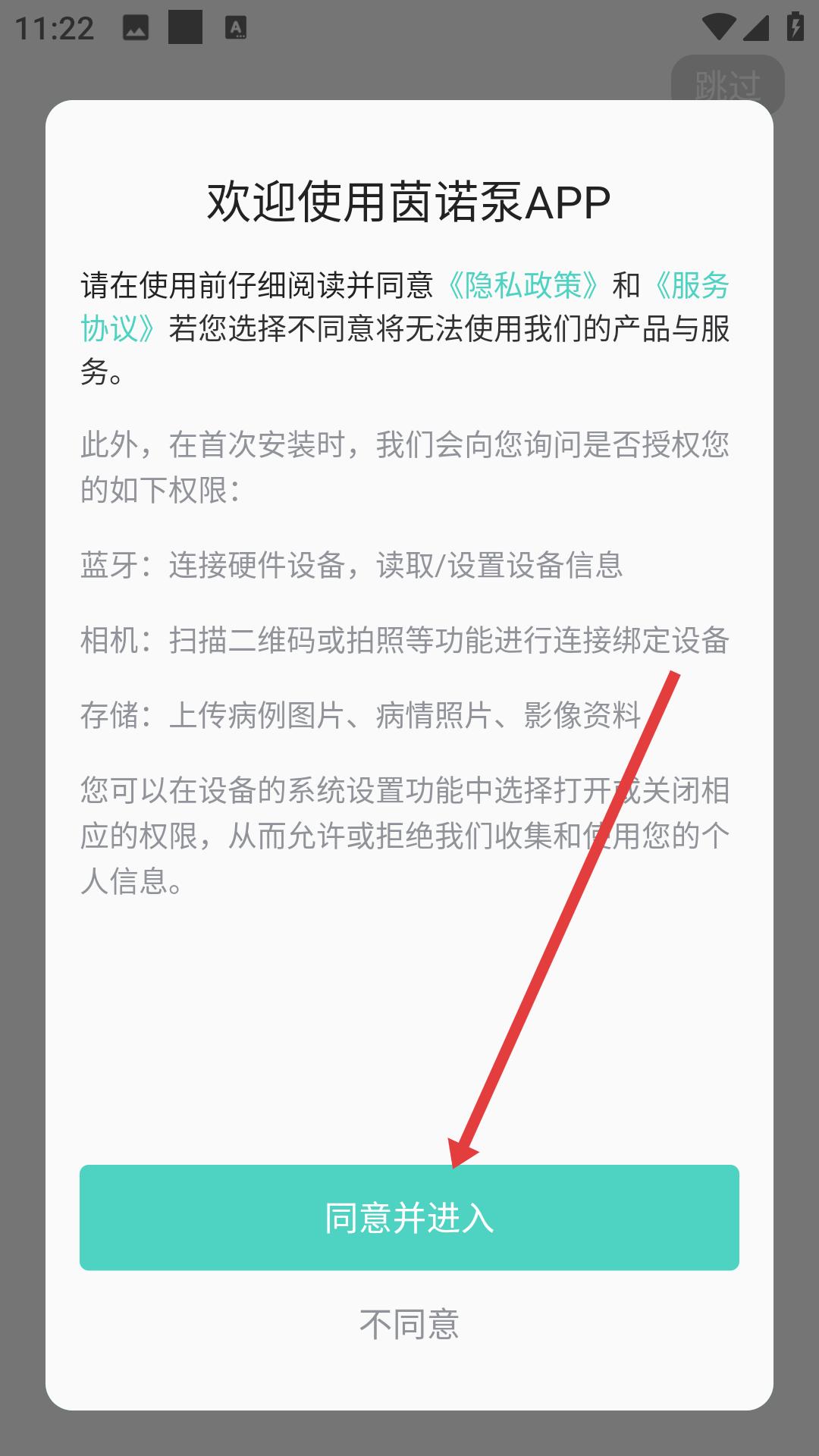
Task: Tap the 跳过 skip button
Action: (727, 84)
